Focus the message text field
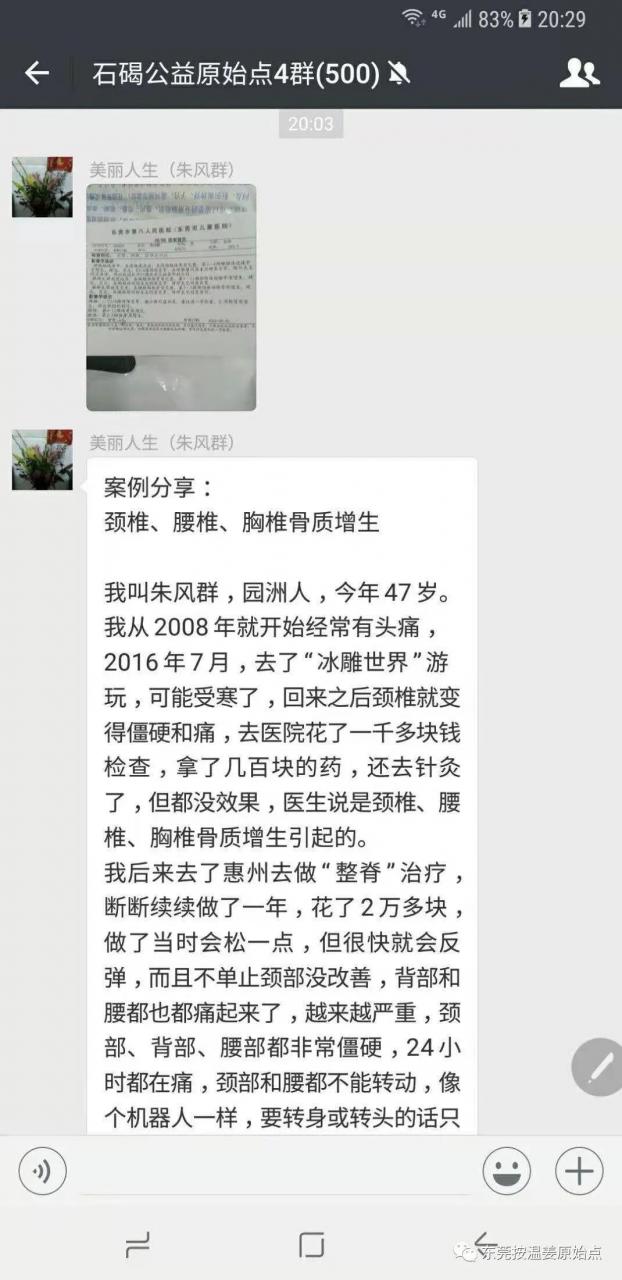 [x=270, y=1171]
